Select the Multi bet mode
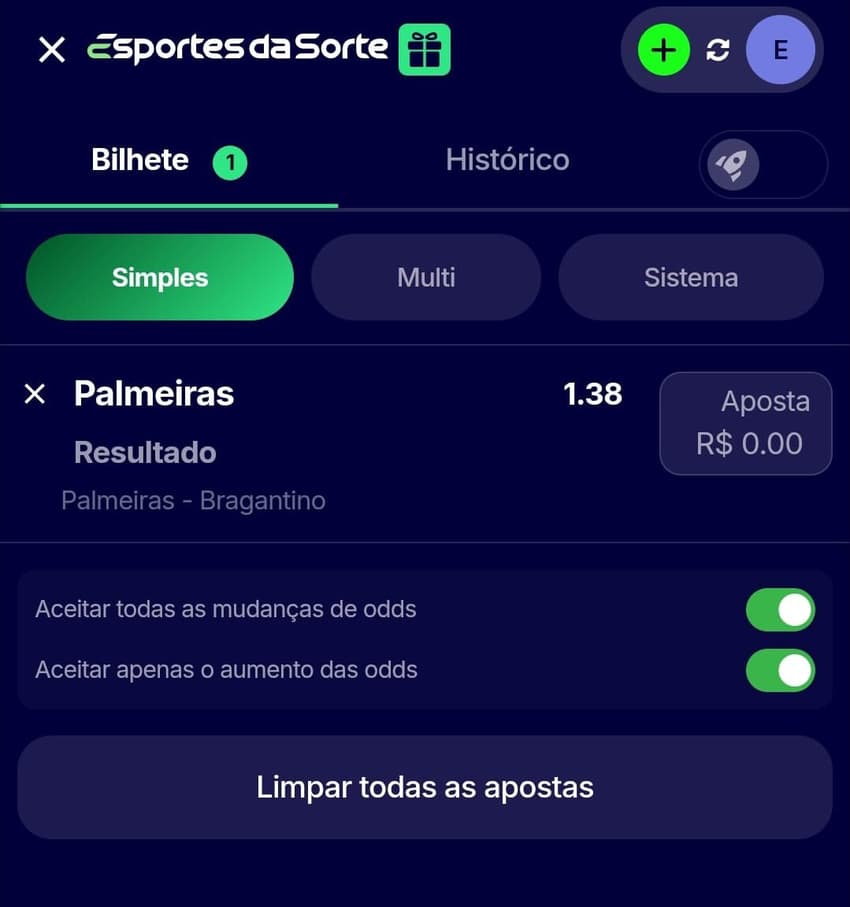 [x=425, y=277]
